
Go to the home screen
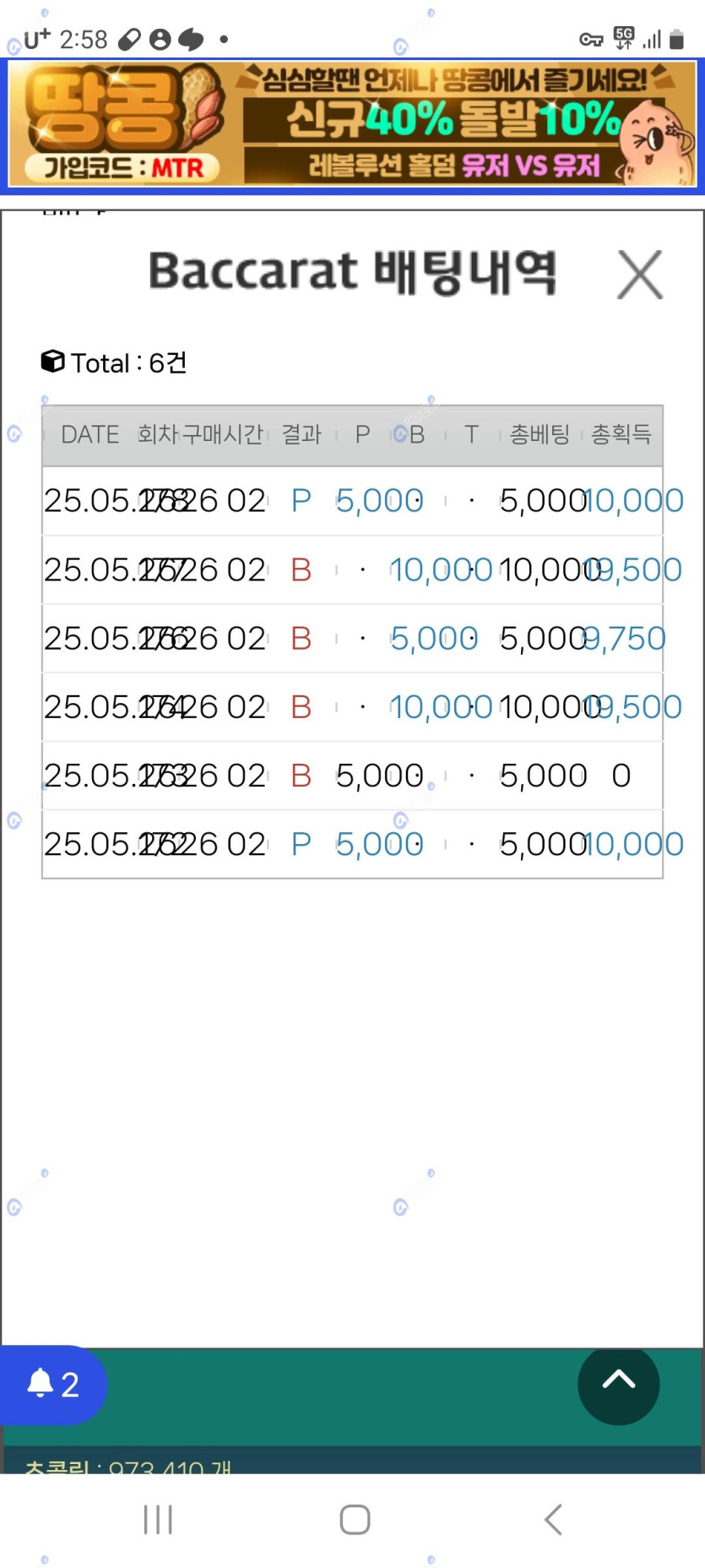click(355, 1519)
